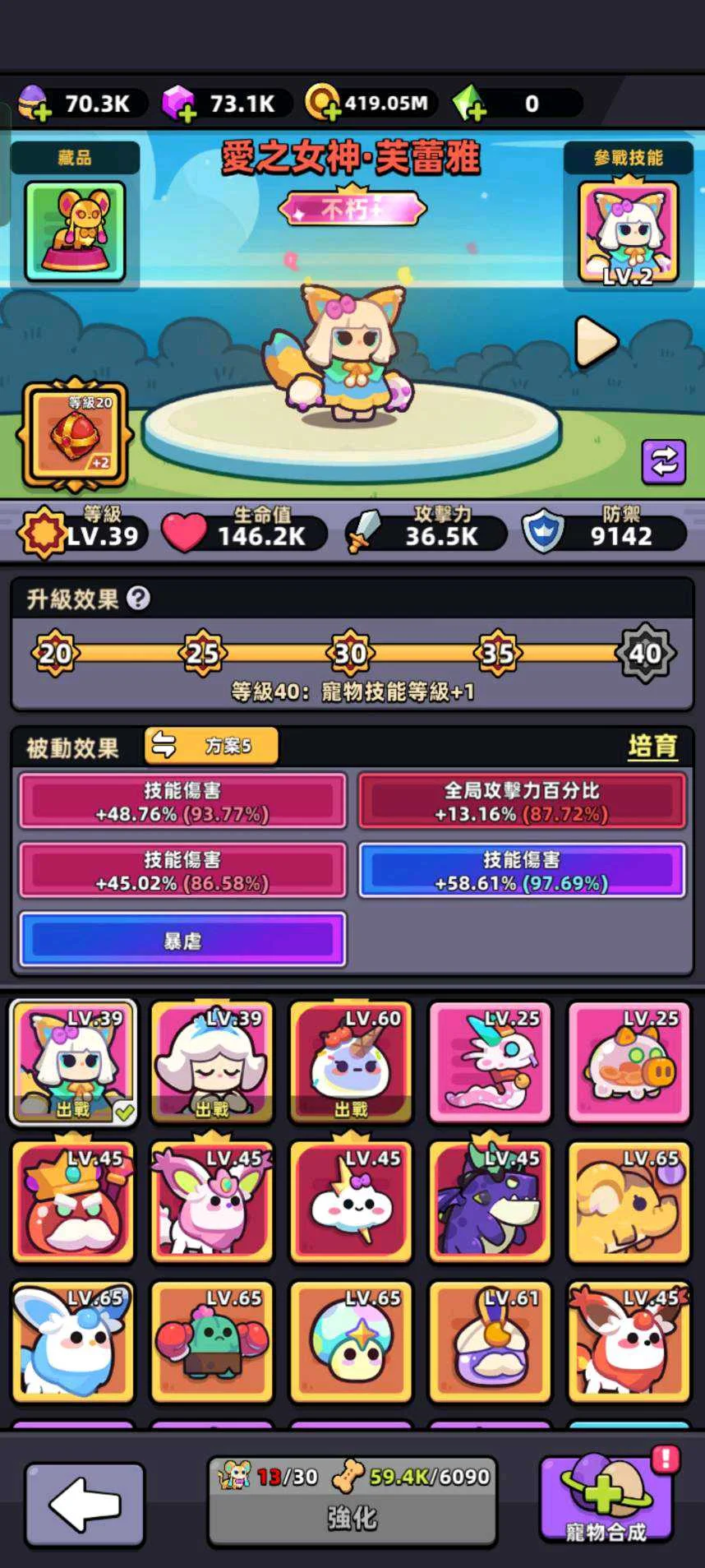Screen dimensions: 705x1568
Task: Tap the purple swap button
Action: click(663, 461)
